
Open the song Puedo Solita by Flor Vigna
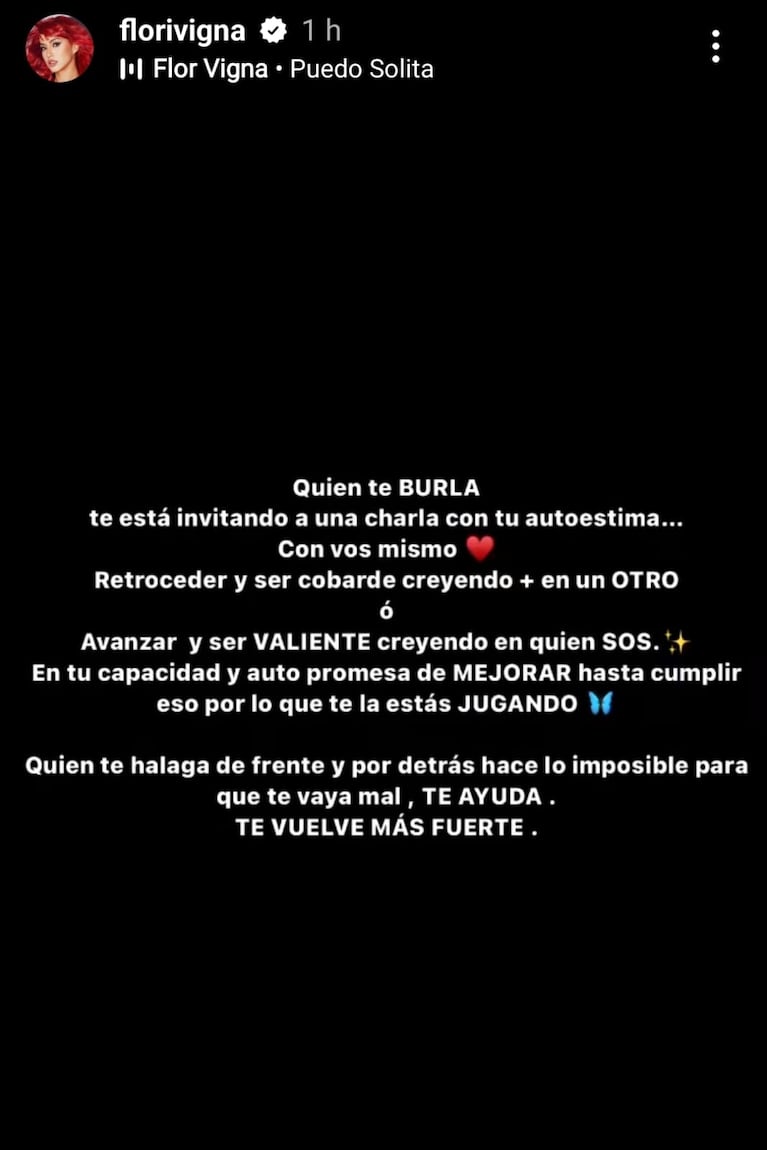click(292, 69)
